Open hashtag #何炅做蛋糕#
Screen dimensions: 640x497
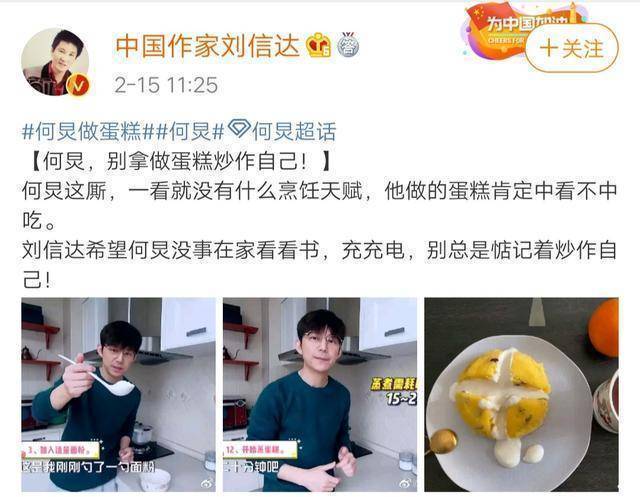click(83, 131)
